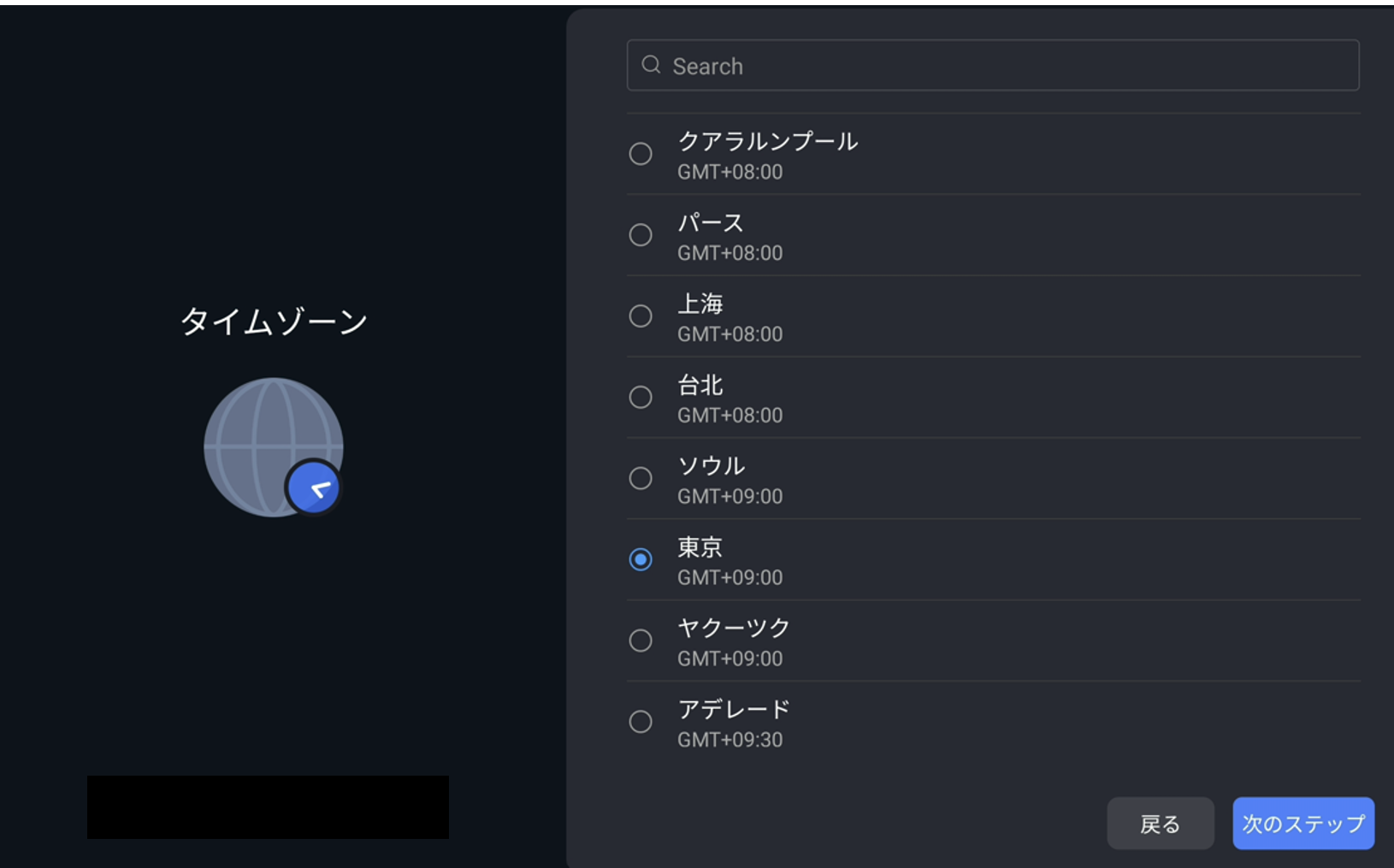
Task: Select ソウル GMT+09:00
Action: pos(641,479)
